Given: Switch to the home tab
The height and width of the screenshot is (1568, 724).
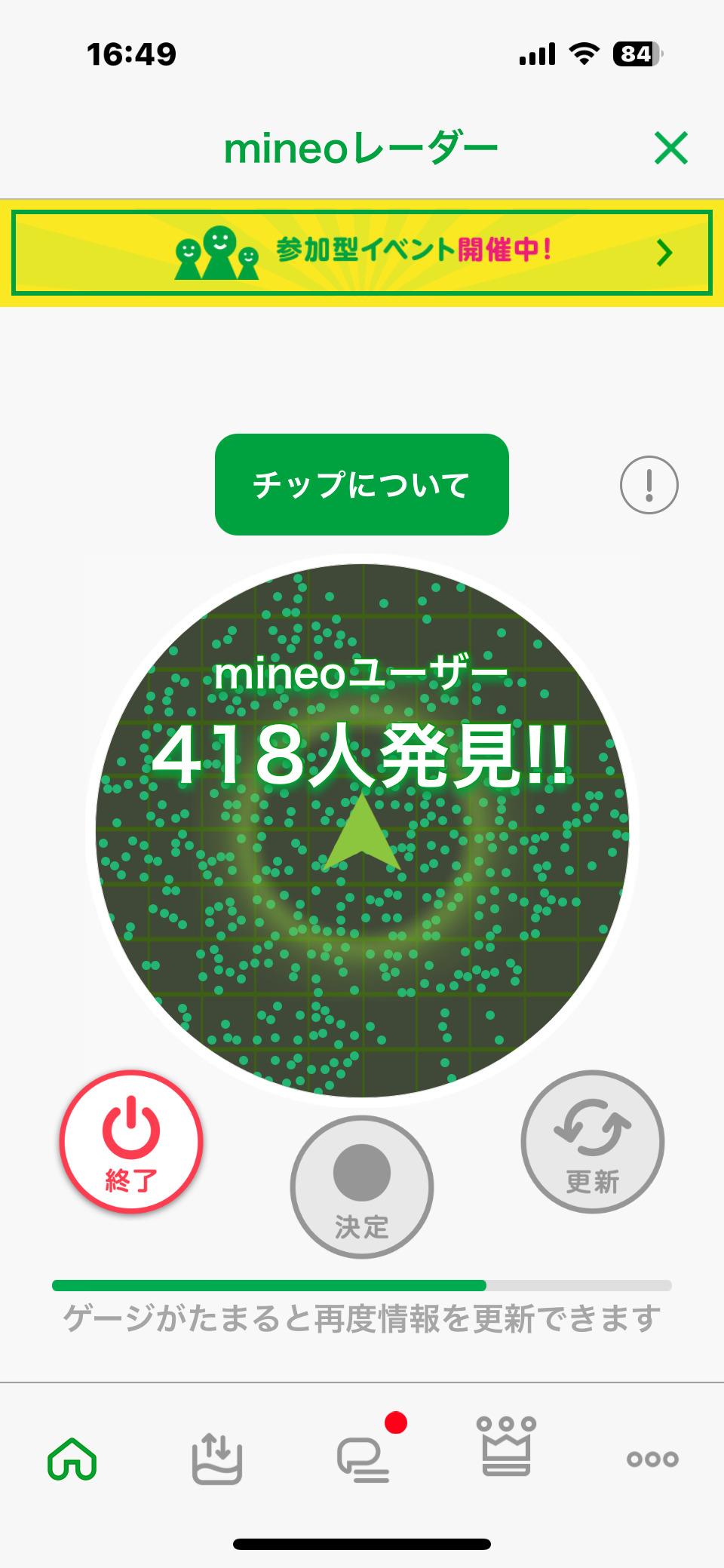Looking at the screenshot, I should point(72,1459).
